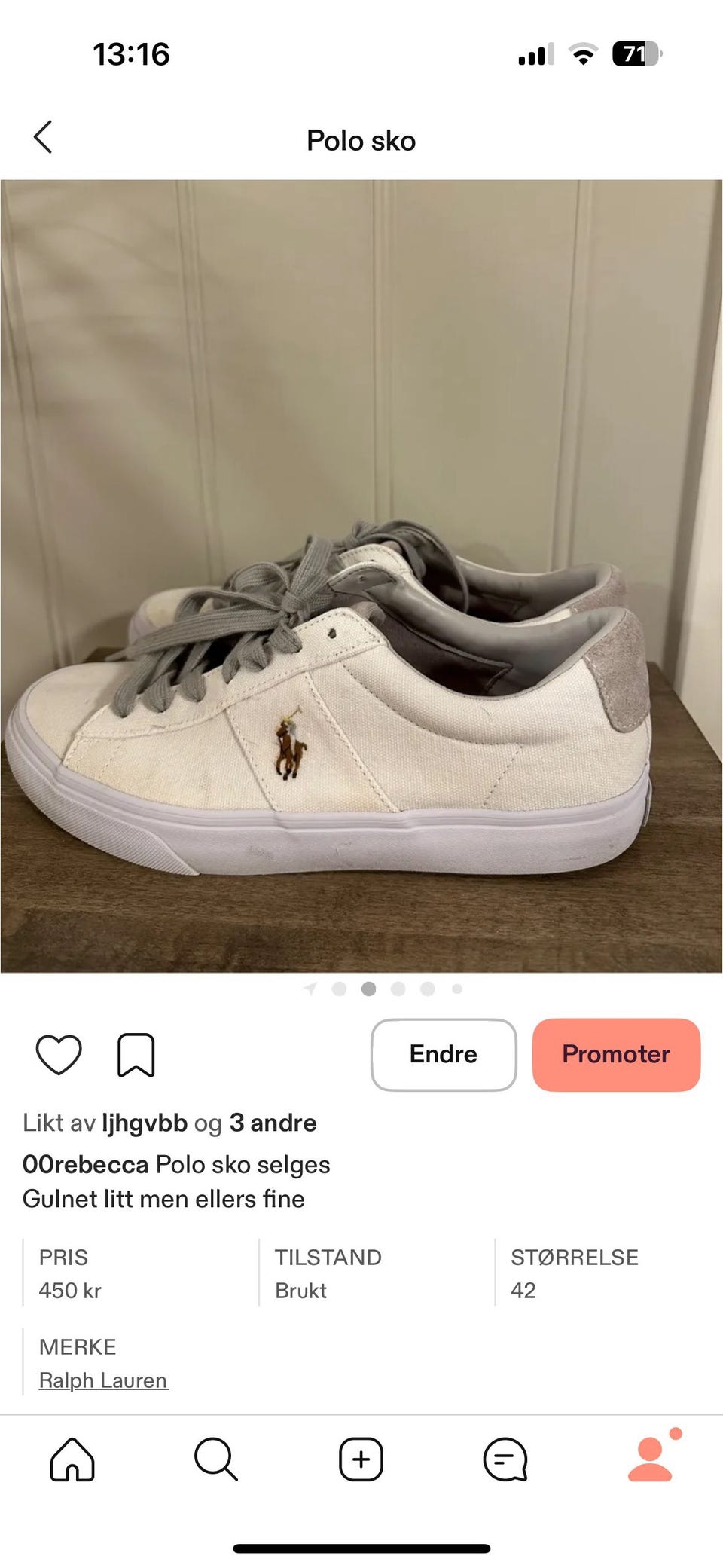Switch to the profile tab
This screenshot has height=1568, width=723.
(x=650, y=1459)
